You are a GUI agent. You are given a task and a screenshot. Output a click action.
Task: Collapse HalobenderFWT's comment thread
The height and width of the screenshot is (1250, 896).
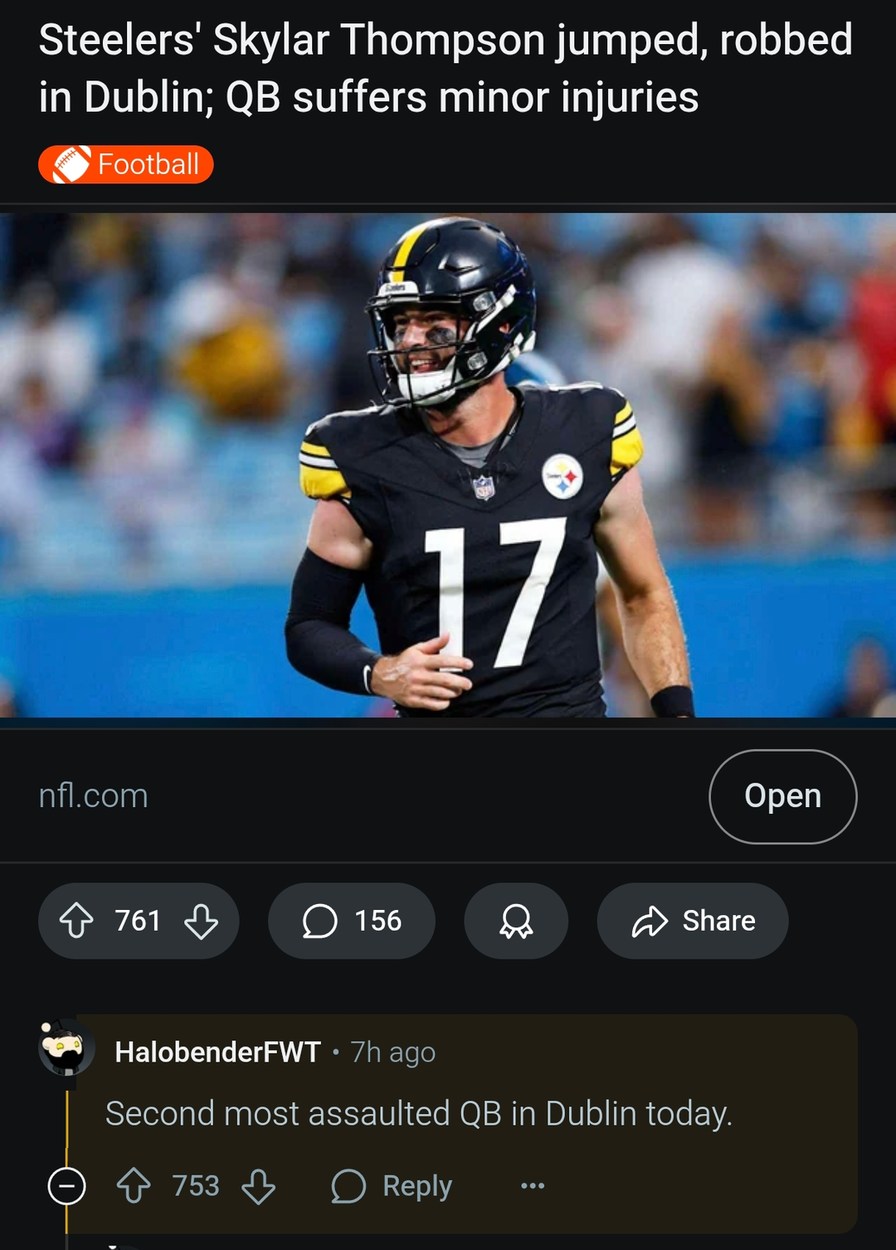(x=66, y=1186)
